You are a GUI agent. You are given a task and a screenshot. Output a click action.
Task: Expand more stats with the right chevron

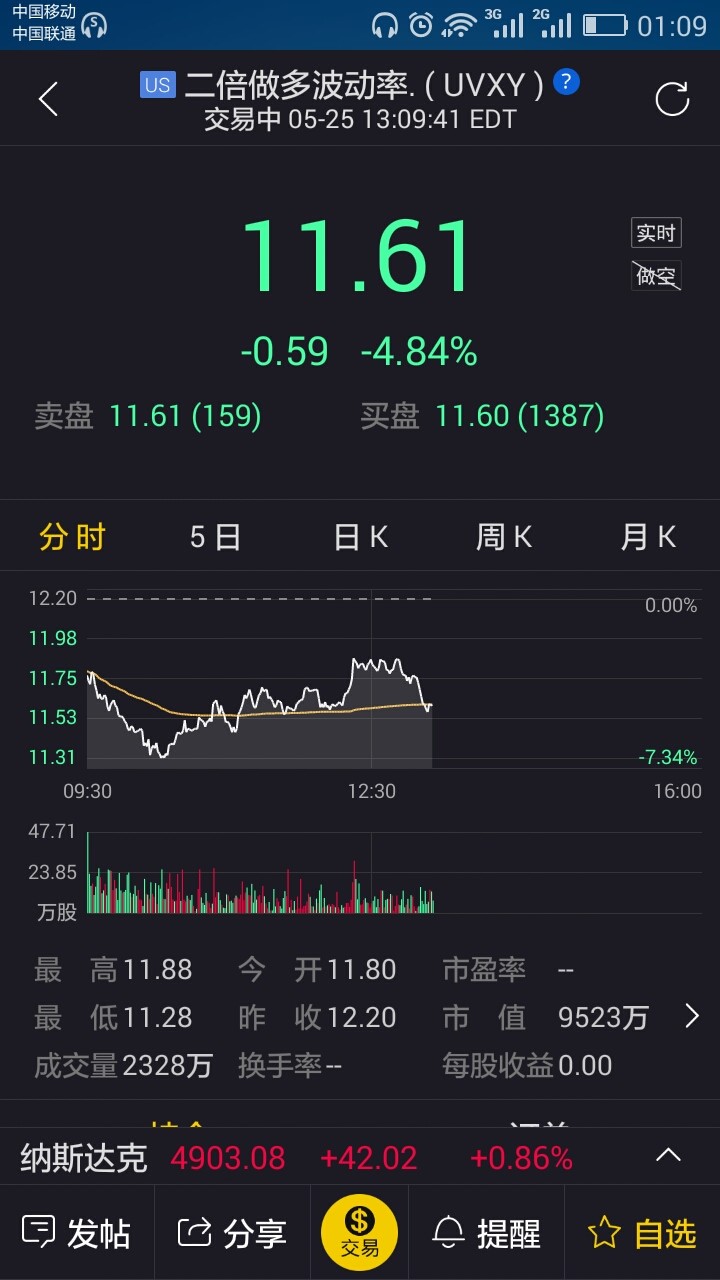point(692,1017)
